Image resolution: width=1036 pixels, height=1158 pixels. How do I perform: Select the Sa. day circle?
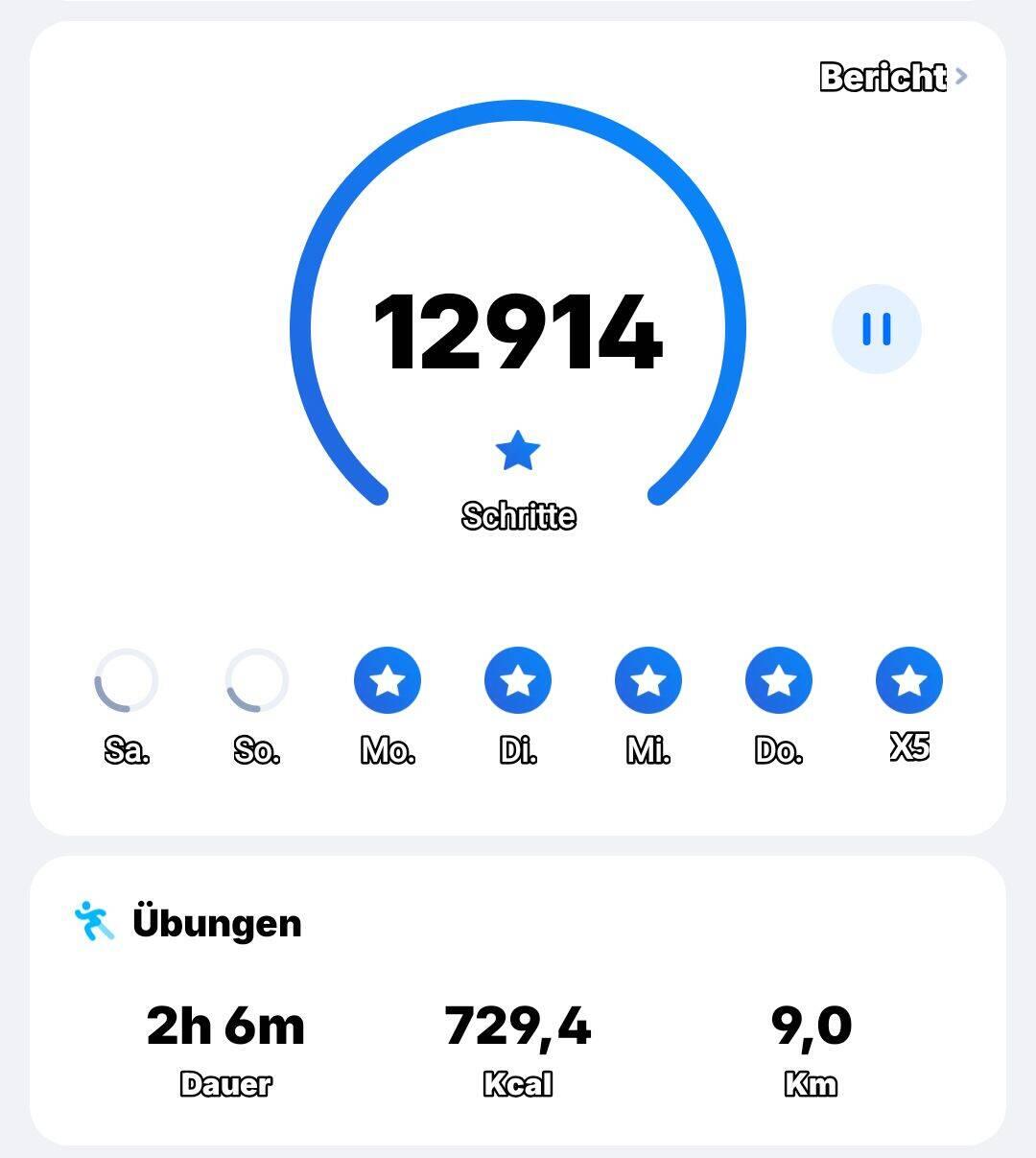pyautogui.click(x=127, y=680)
